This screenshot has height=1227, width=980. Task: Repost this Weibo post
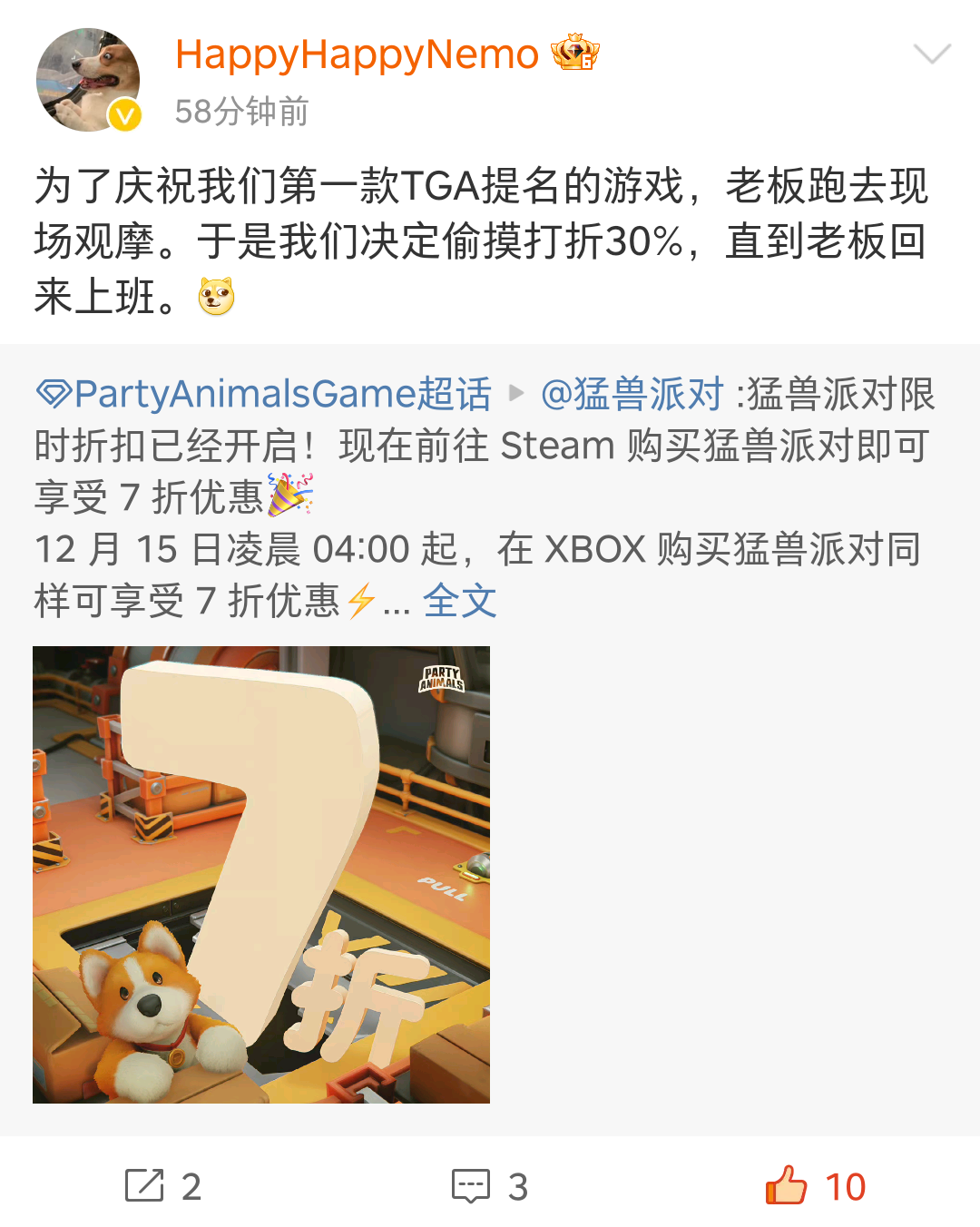point(163,1185)
